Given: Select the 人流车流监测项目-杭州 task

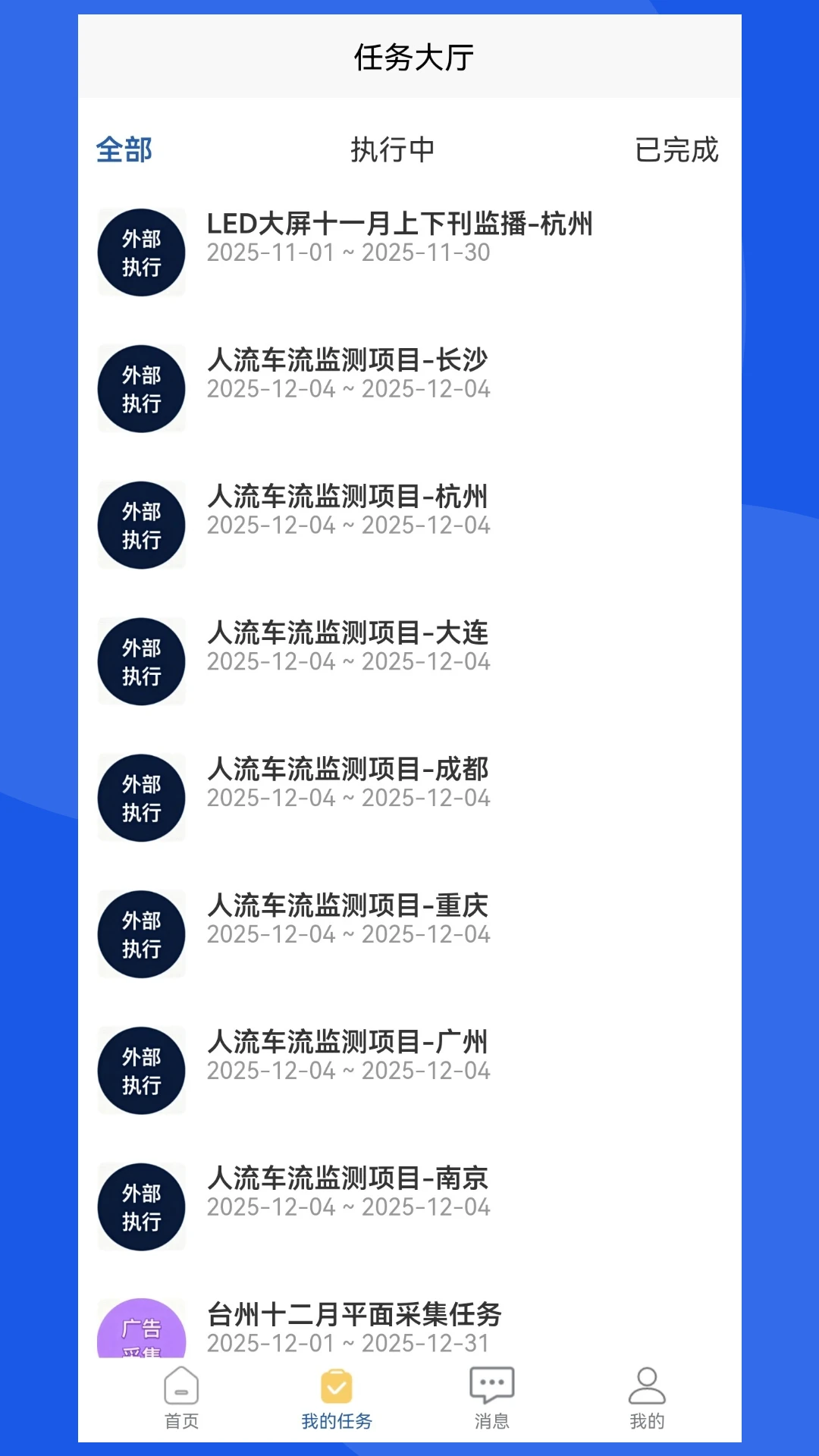Looking at the screenshot, I should click(x=348, y=510).
